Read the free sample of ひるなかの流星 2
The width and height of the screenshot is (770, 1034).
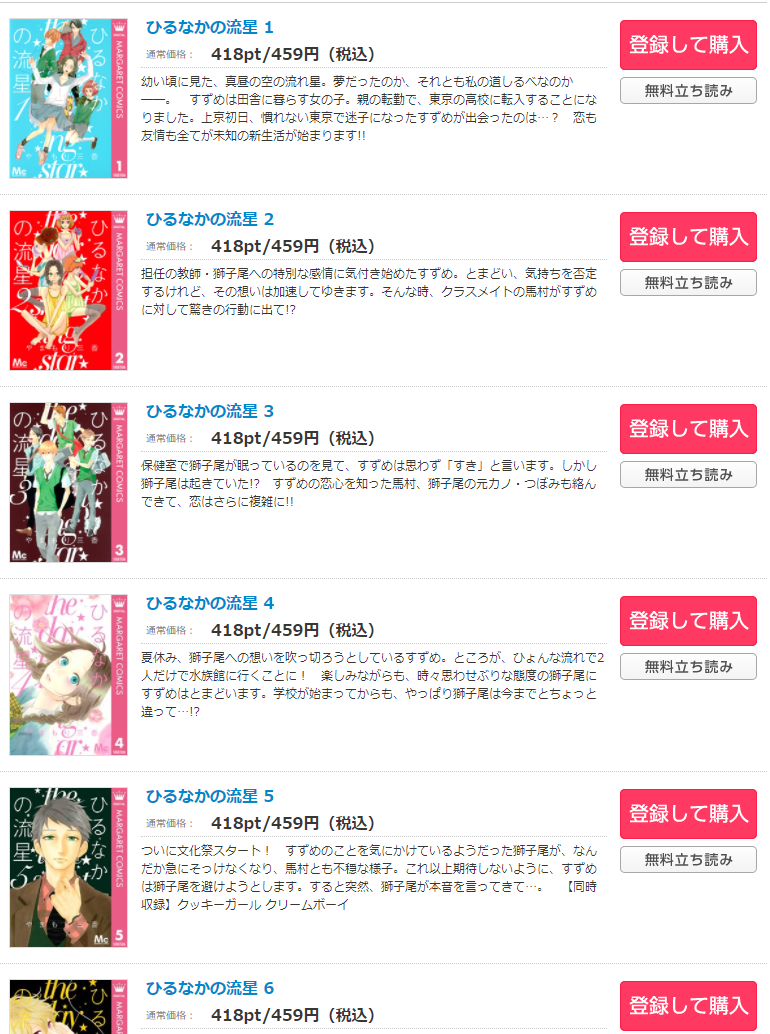(688, 283)
